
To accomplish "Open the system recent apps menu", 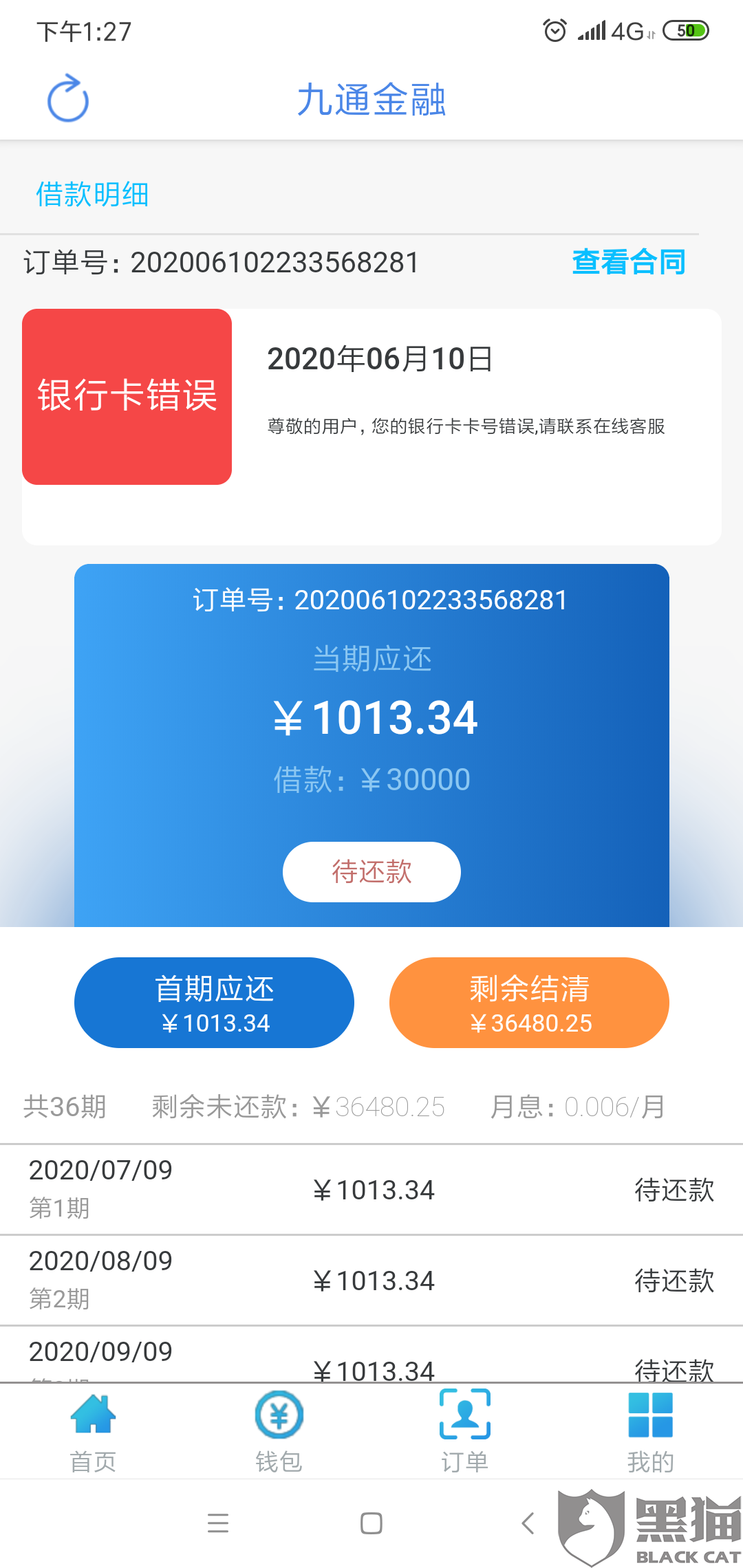I will (218, 1523).
